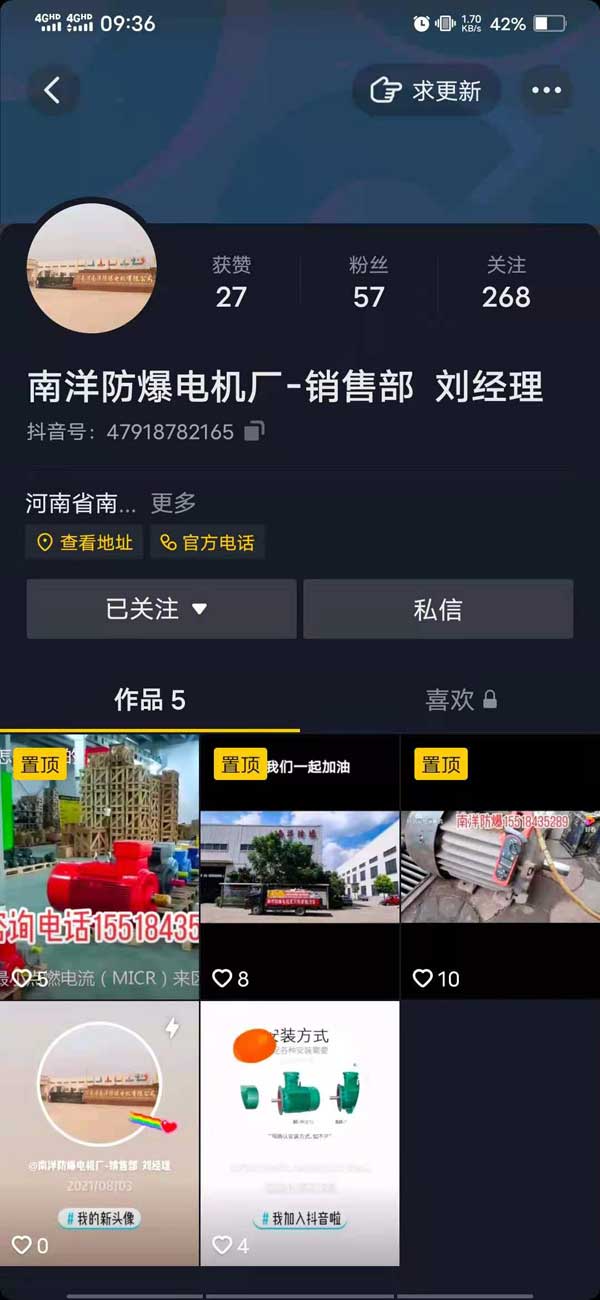Open the three-dot overflow menu

point(546,91)
